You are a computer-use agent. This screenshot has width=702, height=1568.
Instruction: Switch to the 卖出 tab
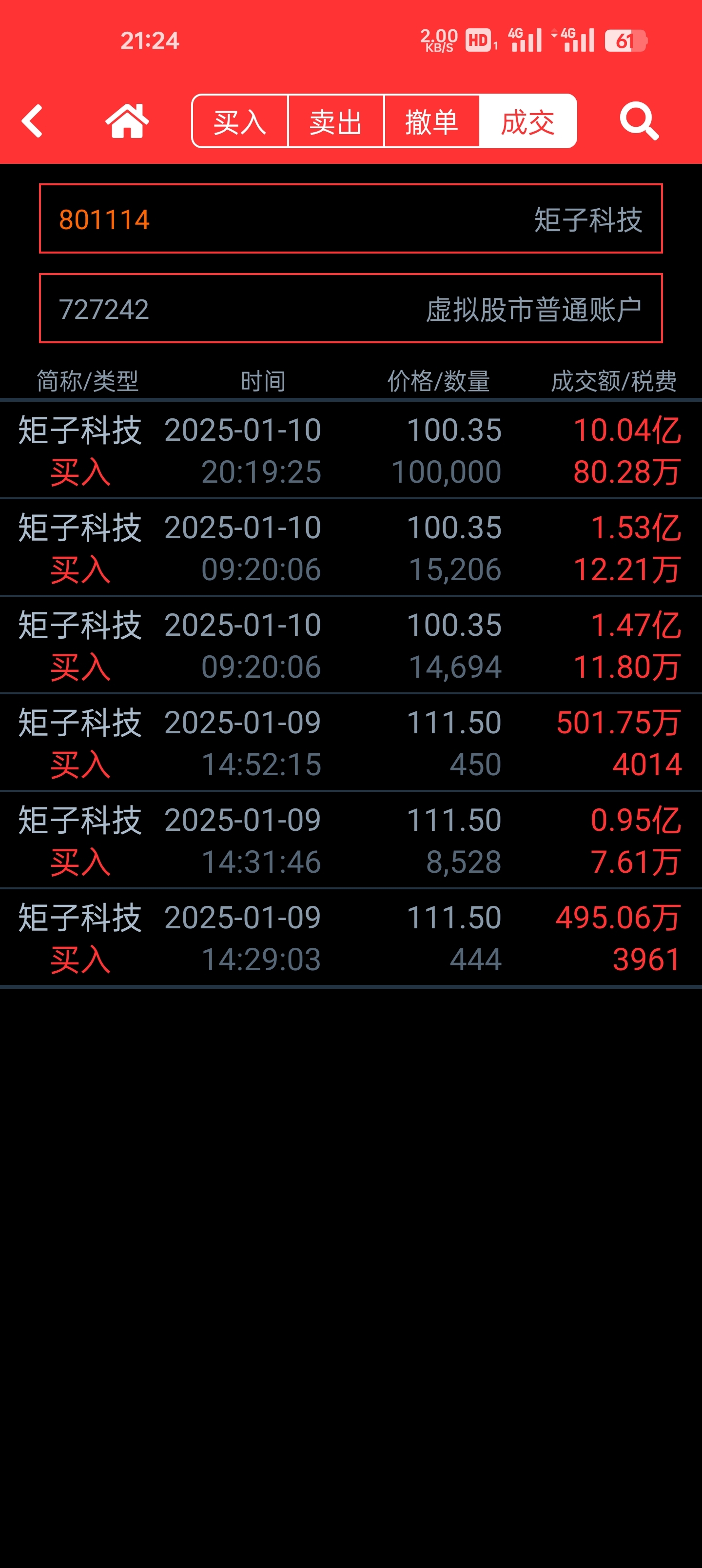click(x=336, y=121)
